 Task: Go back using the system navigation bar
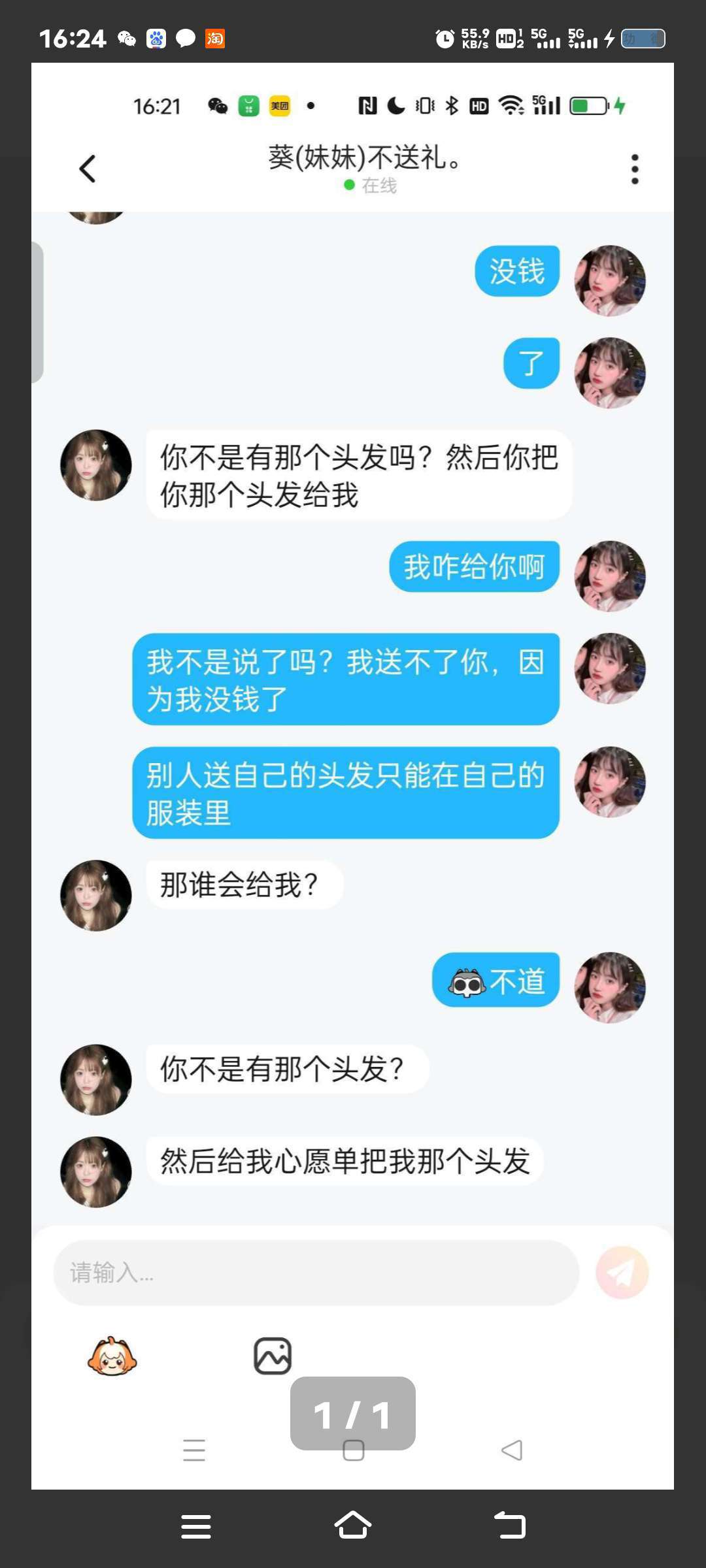[510, 1526]
